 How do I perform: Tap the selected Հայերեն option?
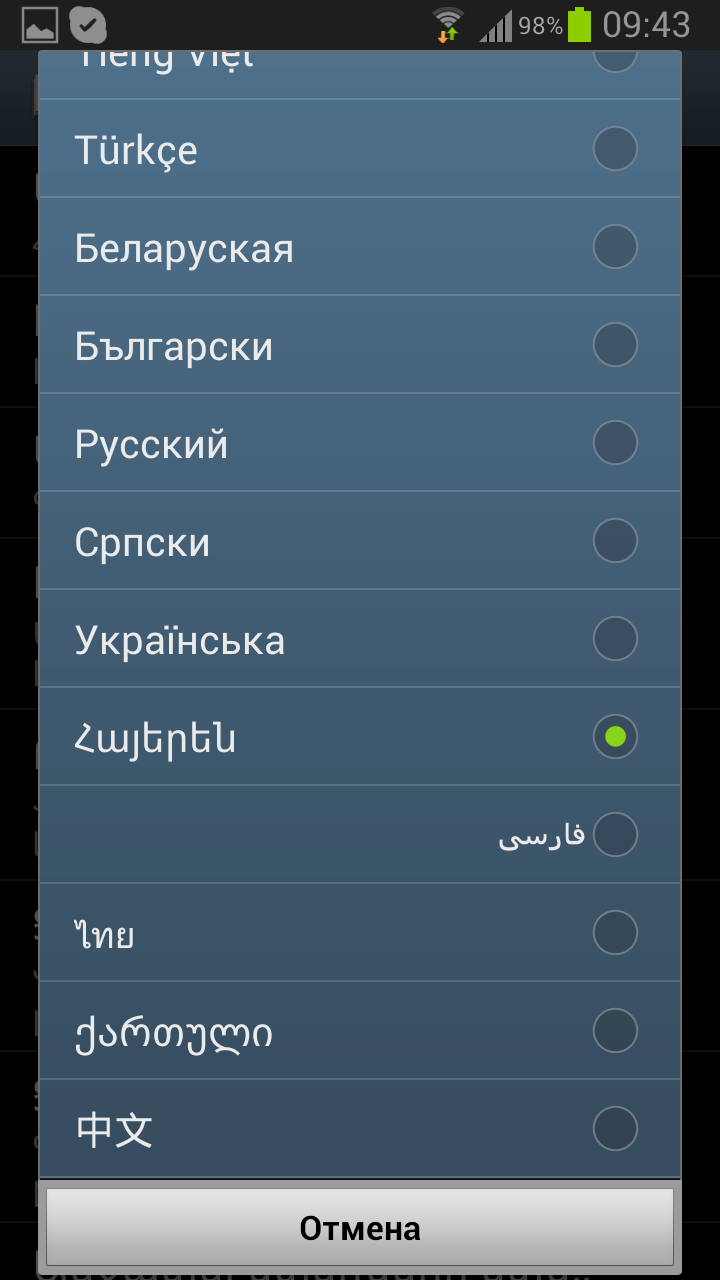[360, 737]
